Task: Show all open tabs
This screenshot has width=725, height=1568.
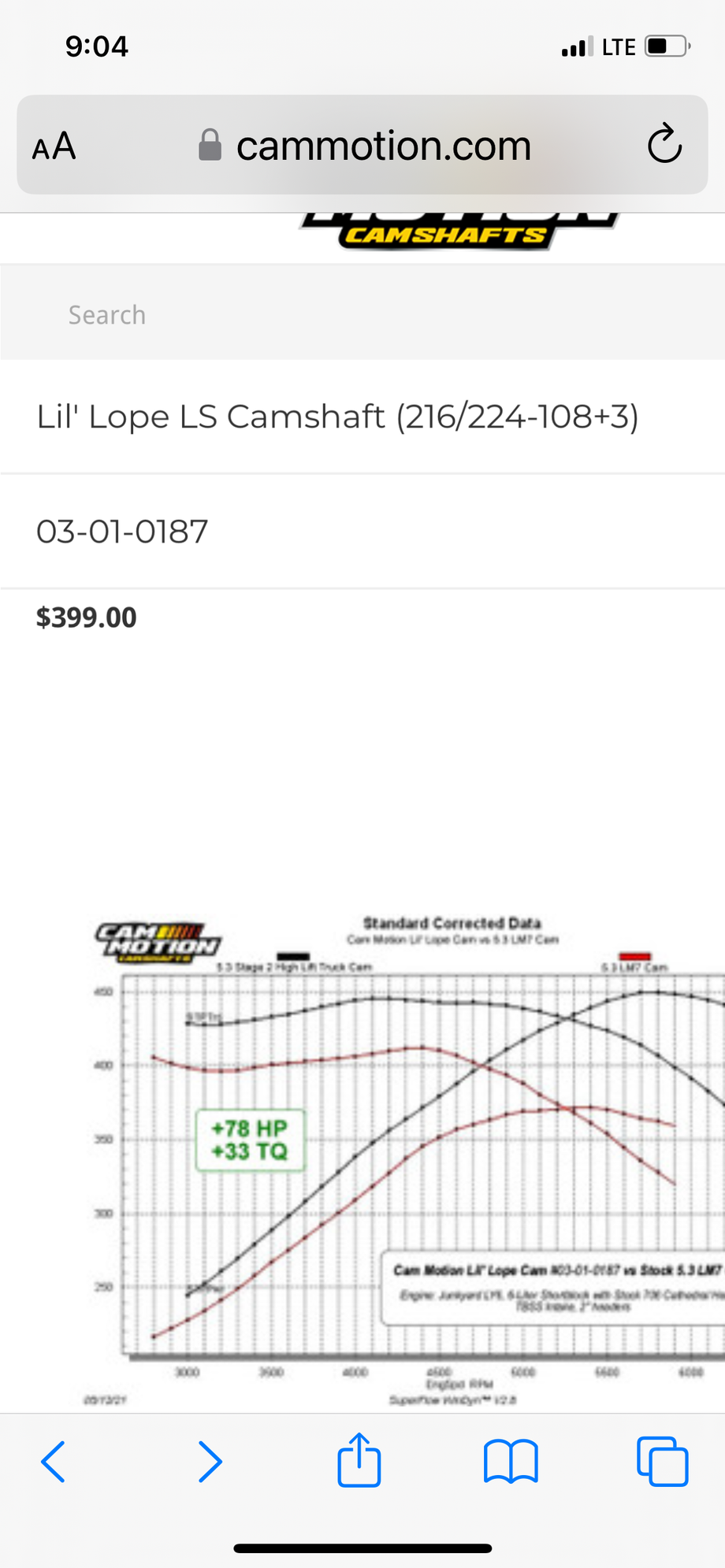Action: (662, 1462)
